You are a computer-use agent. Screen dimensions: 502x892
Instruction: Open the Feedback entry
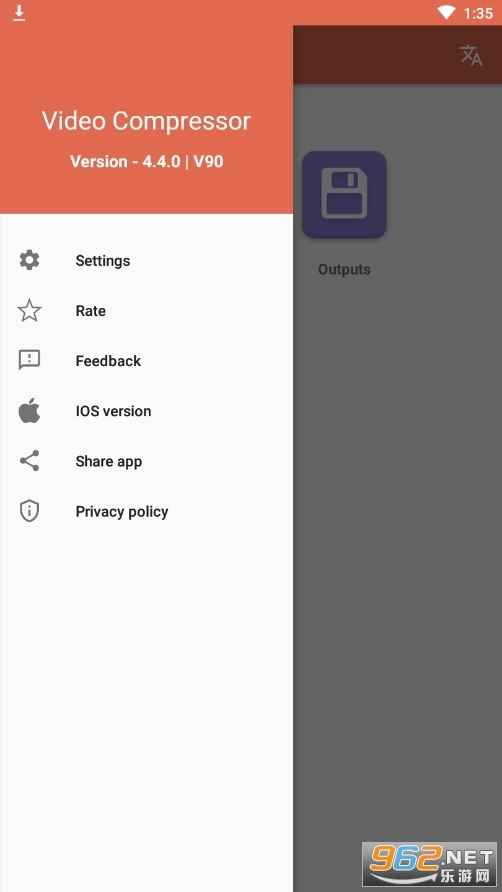coord(146,361)
